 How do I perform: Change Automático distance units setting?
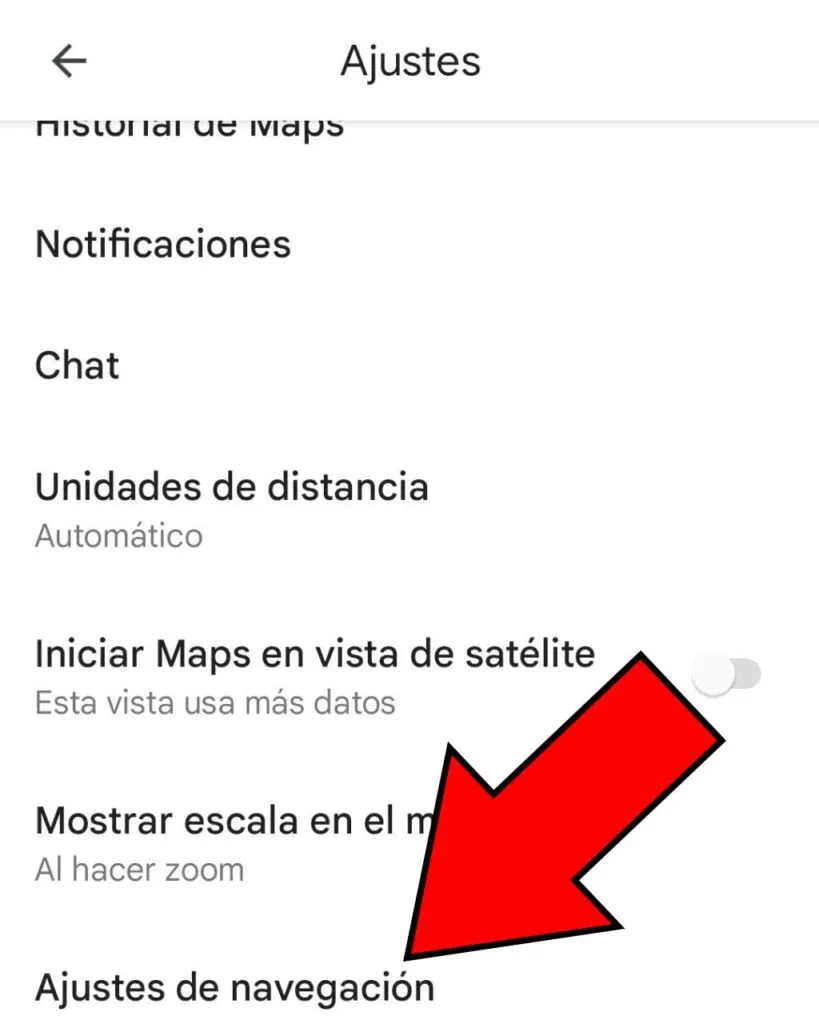click(118, 536)
